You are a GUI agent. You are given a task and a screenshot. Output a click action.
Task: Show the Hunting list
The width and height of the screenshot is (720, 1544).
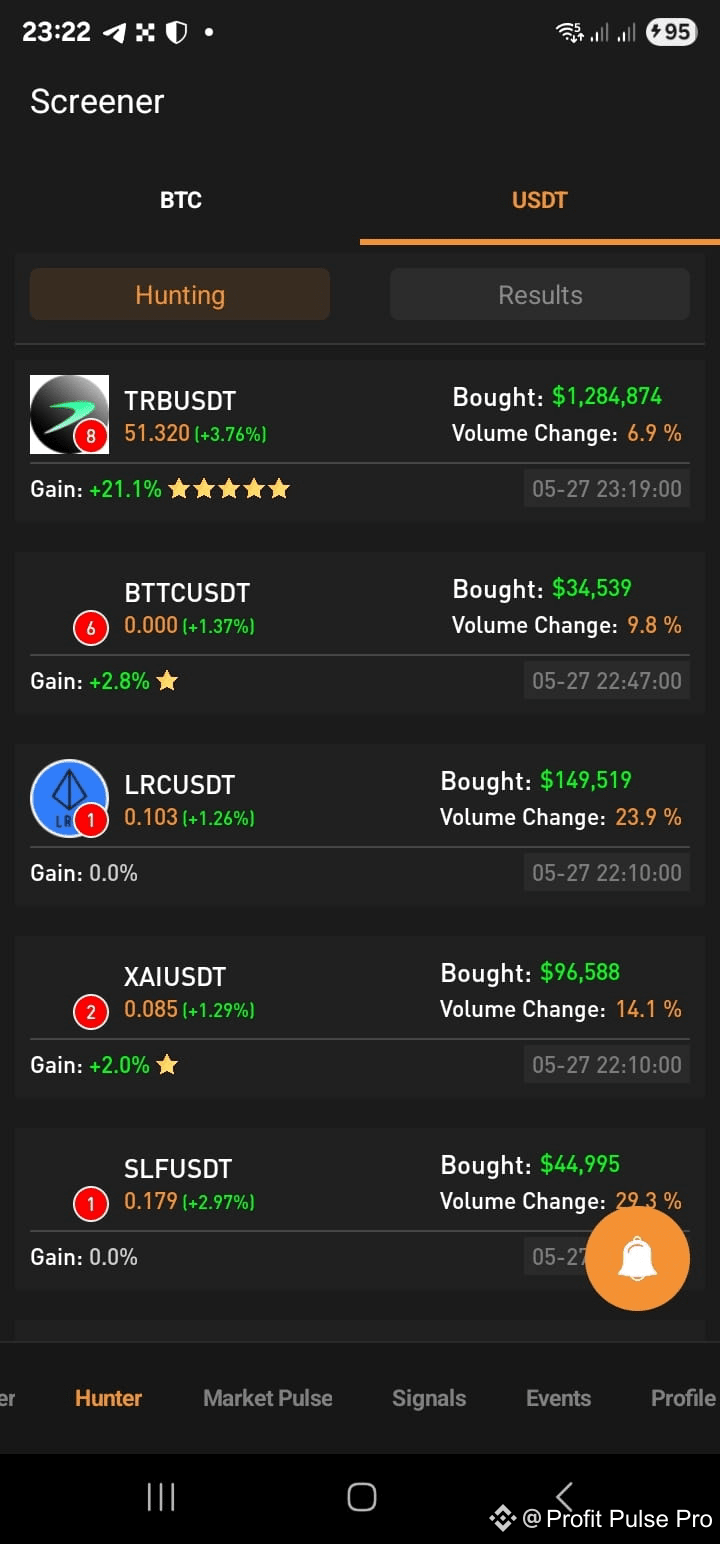[x=180, y=295]
